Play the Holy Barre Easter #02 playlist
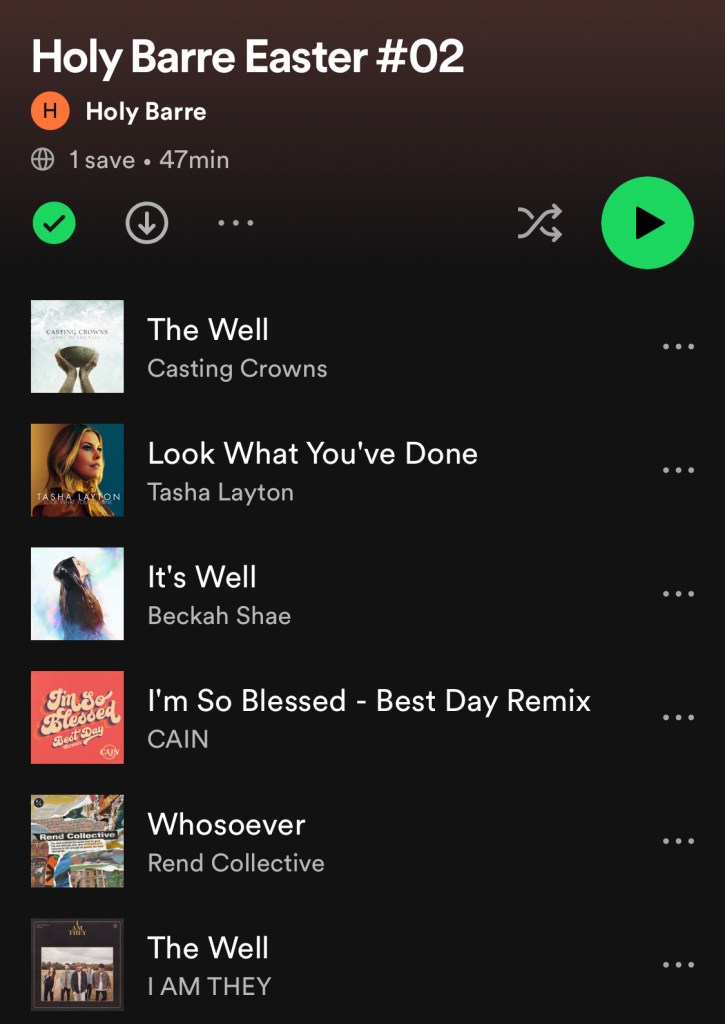The height and width of the screenshot is (1024, 725). pyautogui.click(x=647, y=223)
